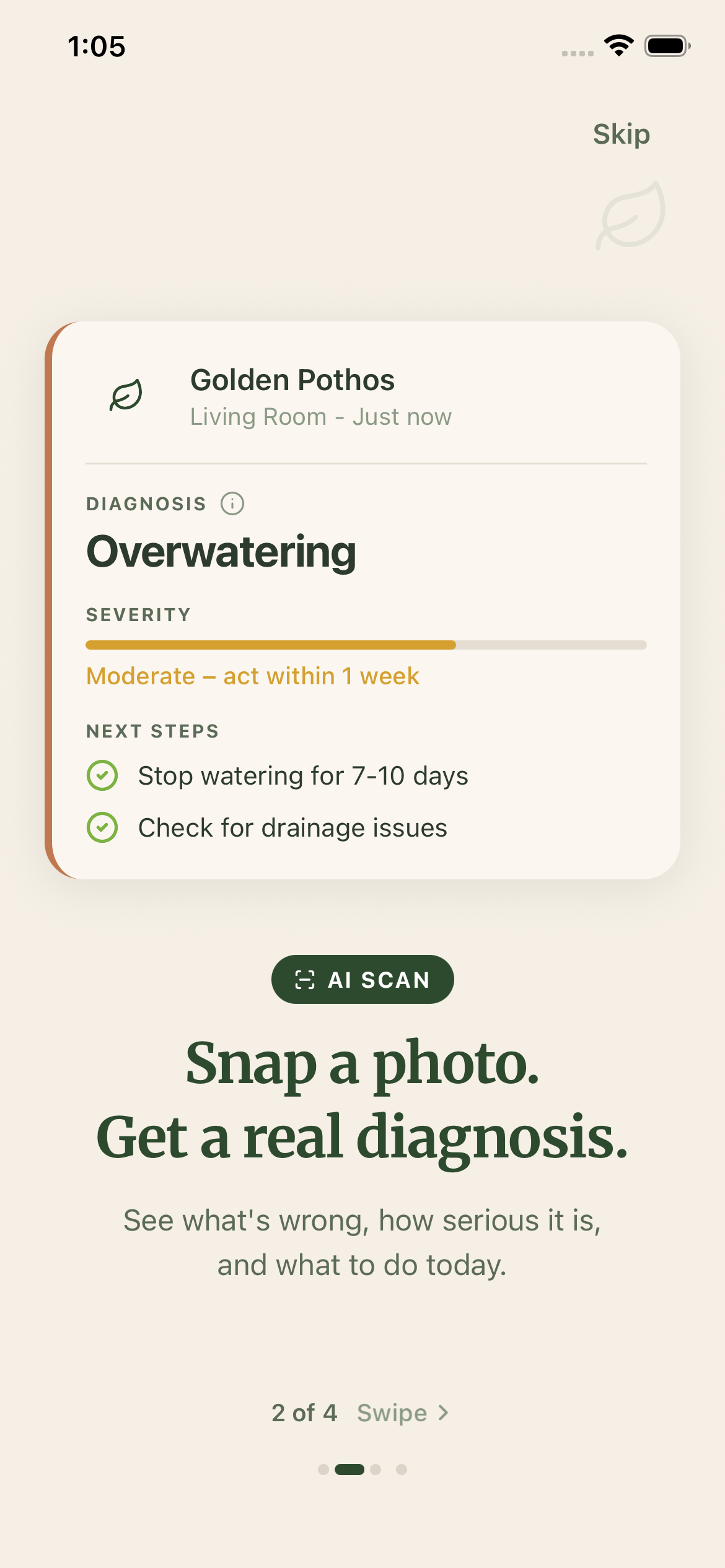Image resolution: width=725 pixels, height=1568 pixels.
Task: Toggle the checkmark for 'Check for drainage issues'
Action: tap(102, 827)
